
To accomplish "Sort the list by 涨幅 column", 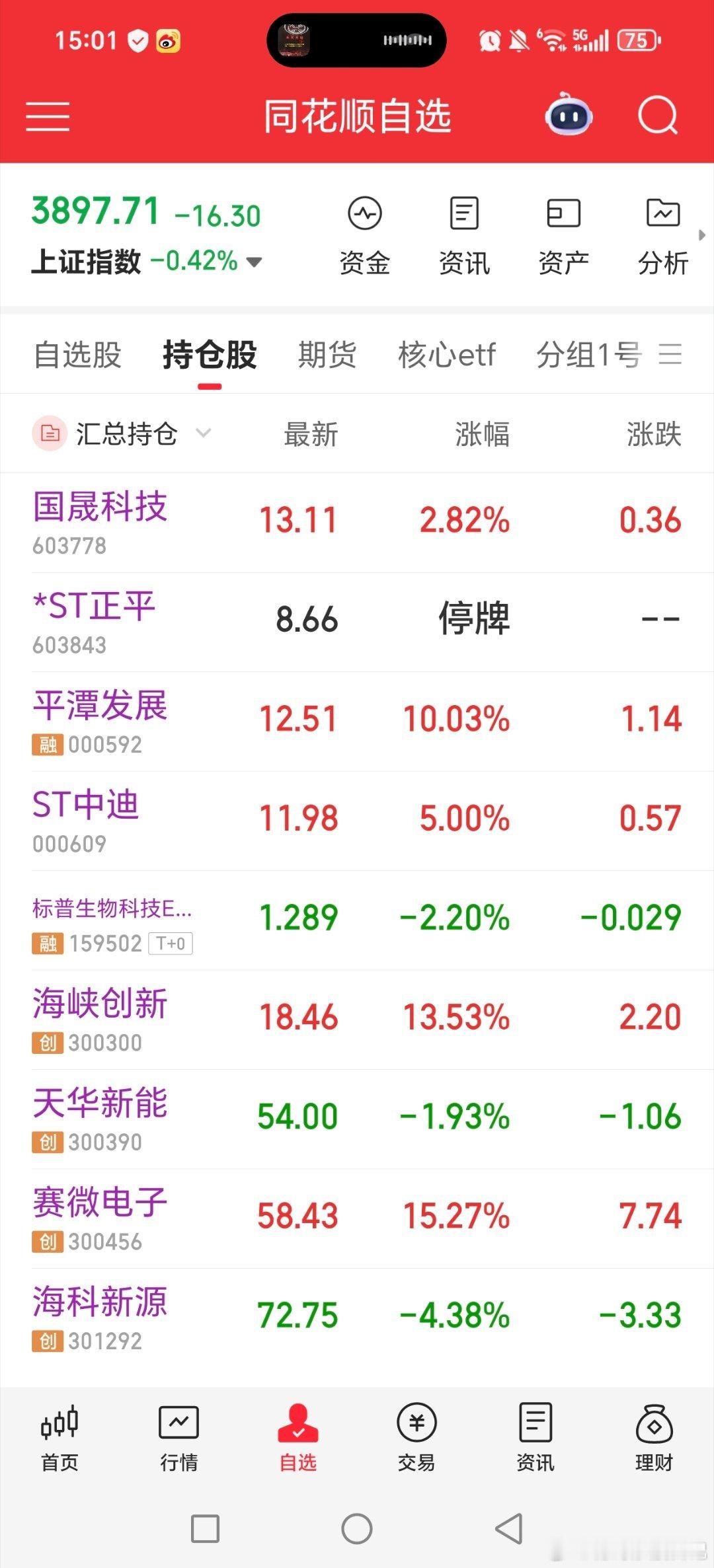I will (481, 434).
